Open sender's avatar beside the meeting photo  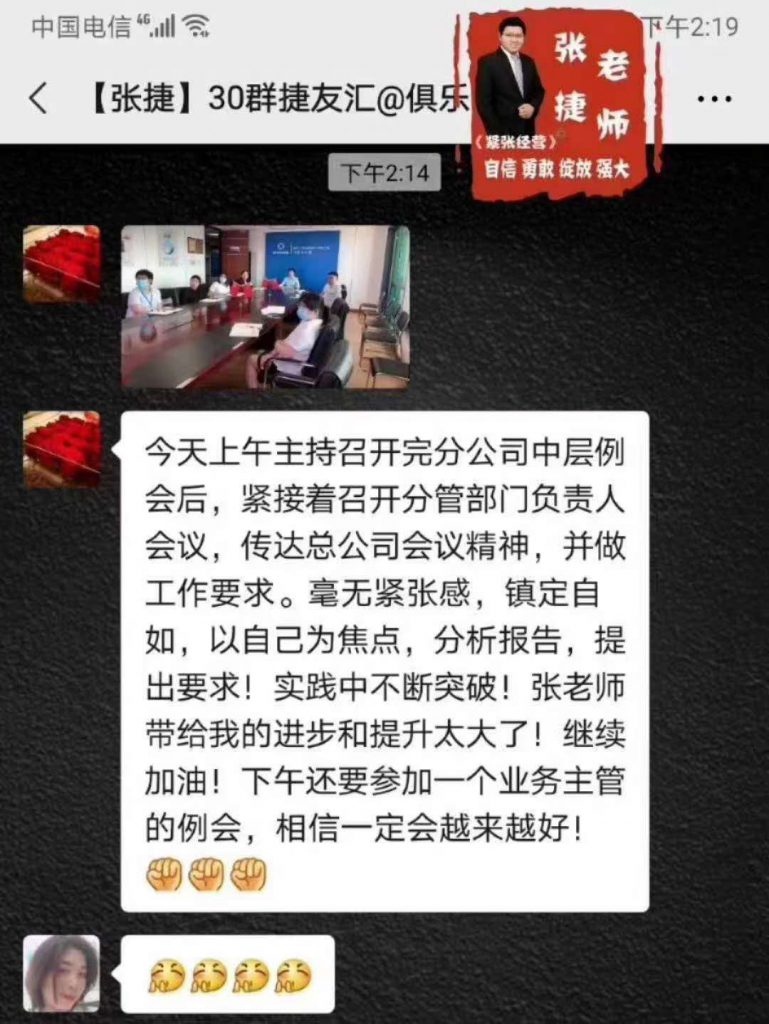click(62, 263)
